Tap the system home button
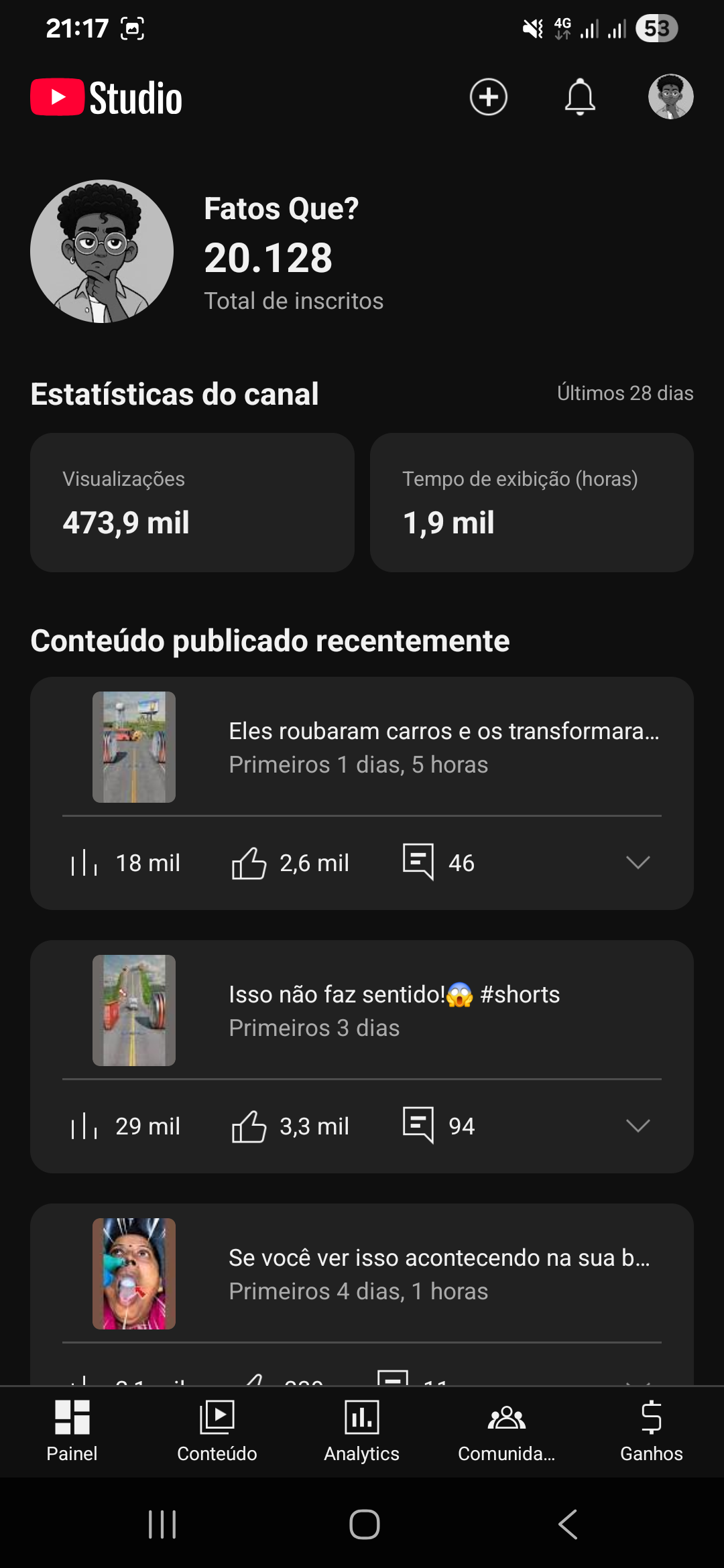724x1568 pixels. click(x=364, y=1524)
